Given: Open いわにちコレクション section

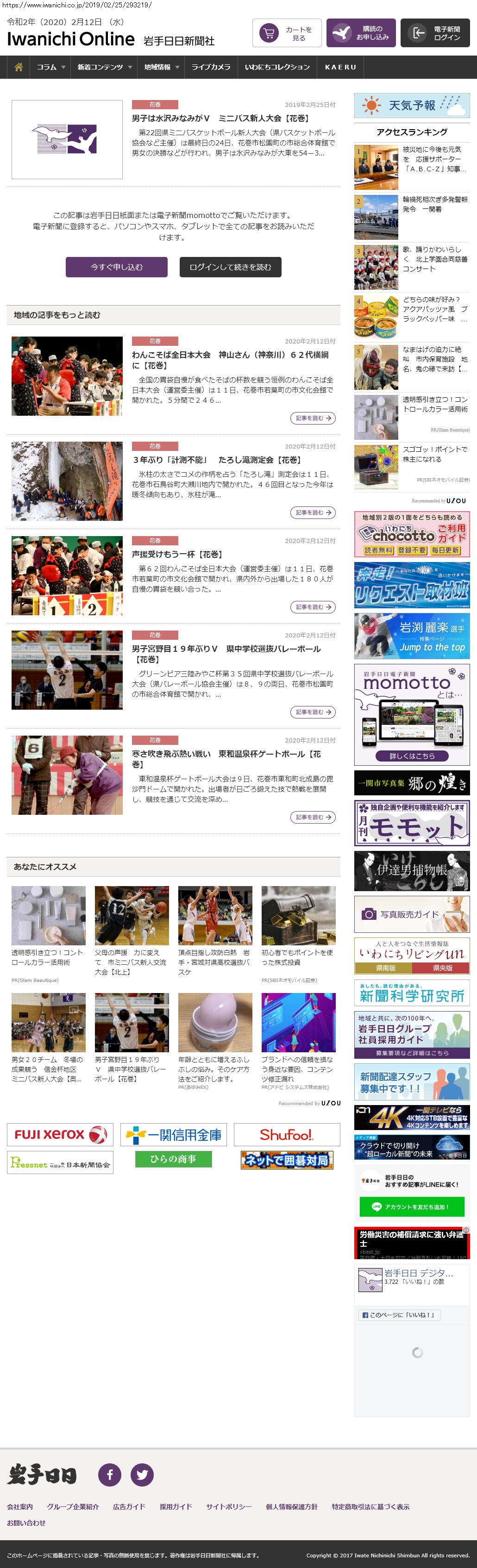Looking at the screenshot, I should click(277, 67).
